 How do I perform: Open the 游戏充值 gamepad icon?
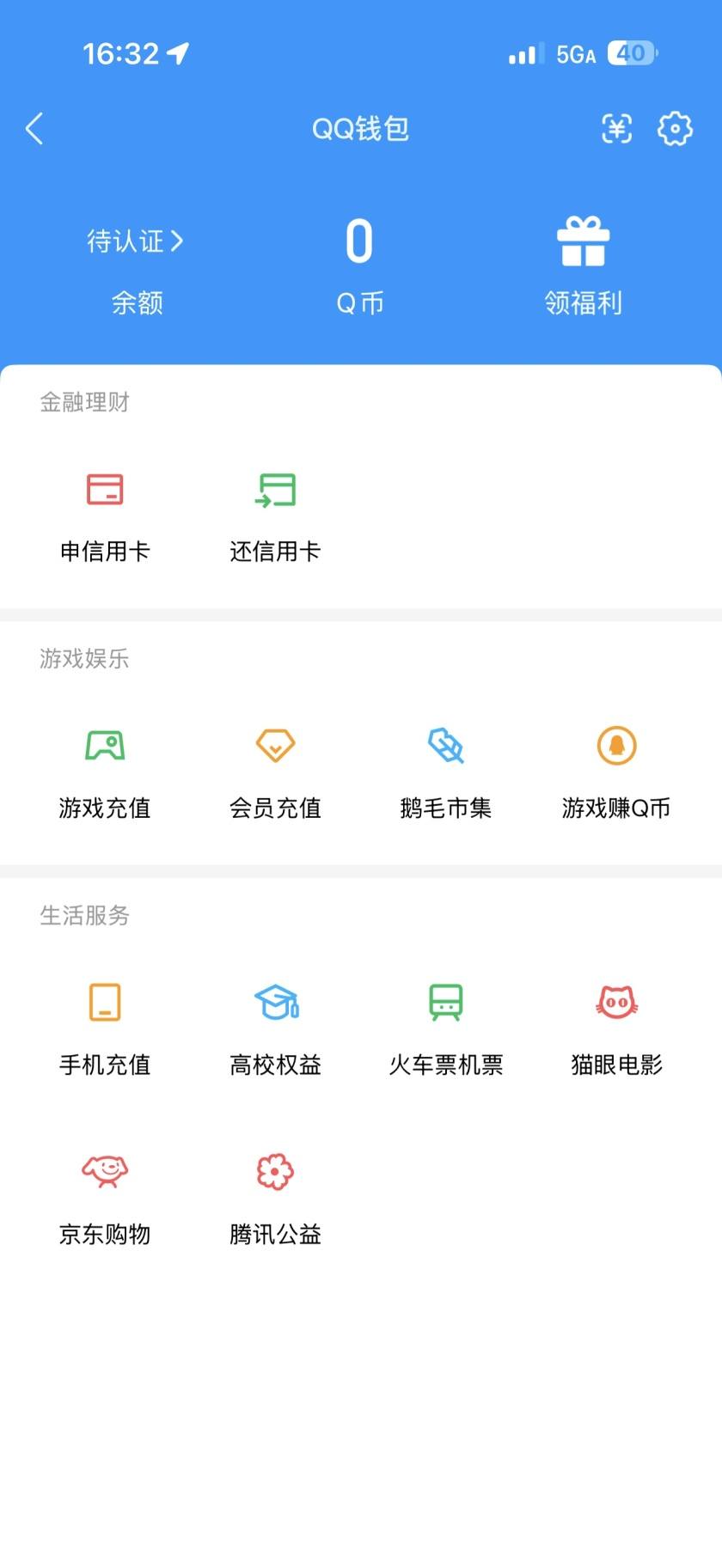click(105, 747)
